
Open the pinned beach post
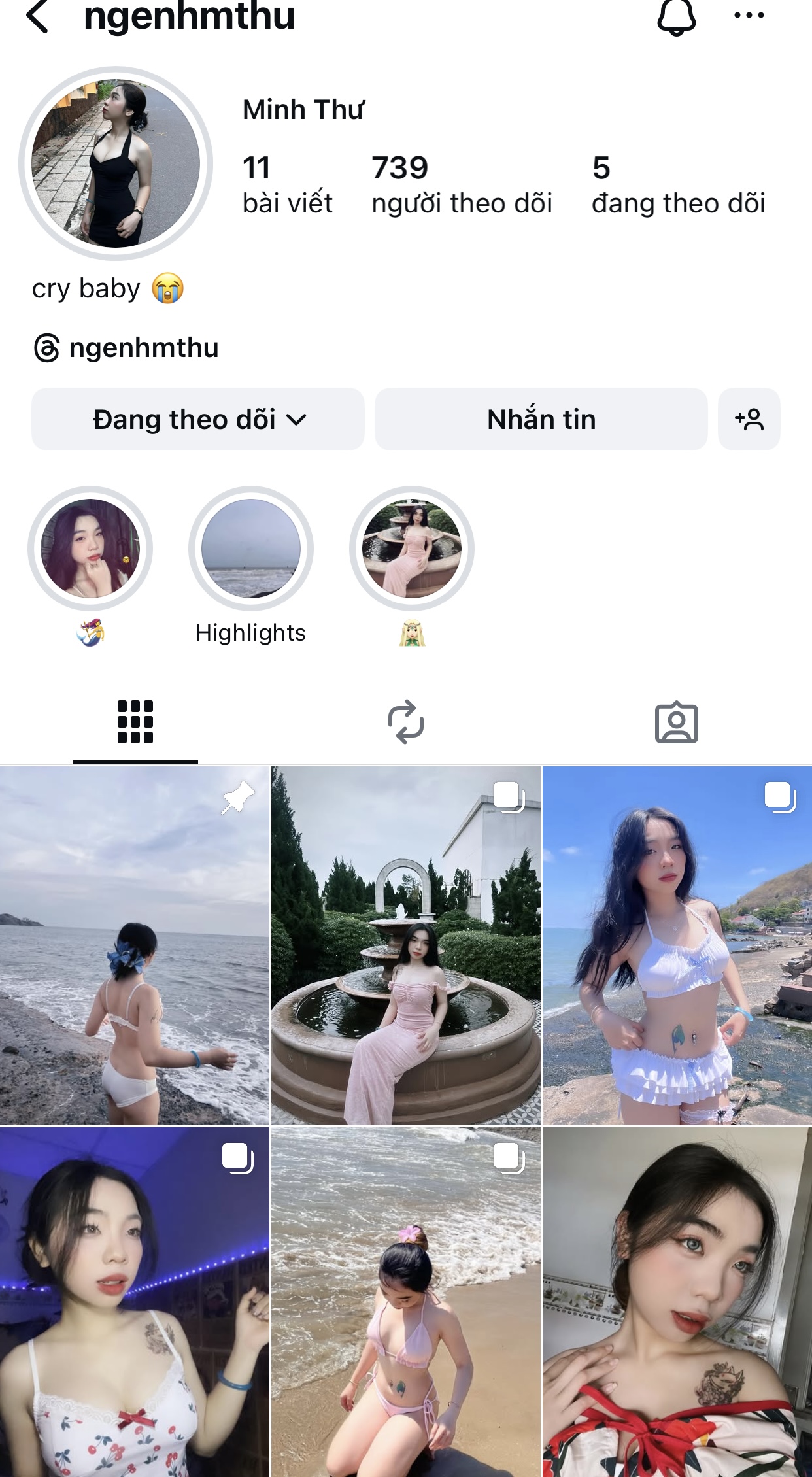pos(135,945)
